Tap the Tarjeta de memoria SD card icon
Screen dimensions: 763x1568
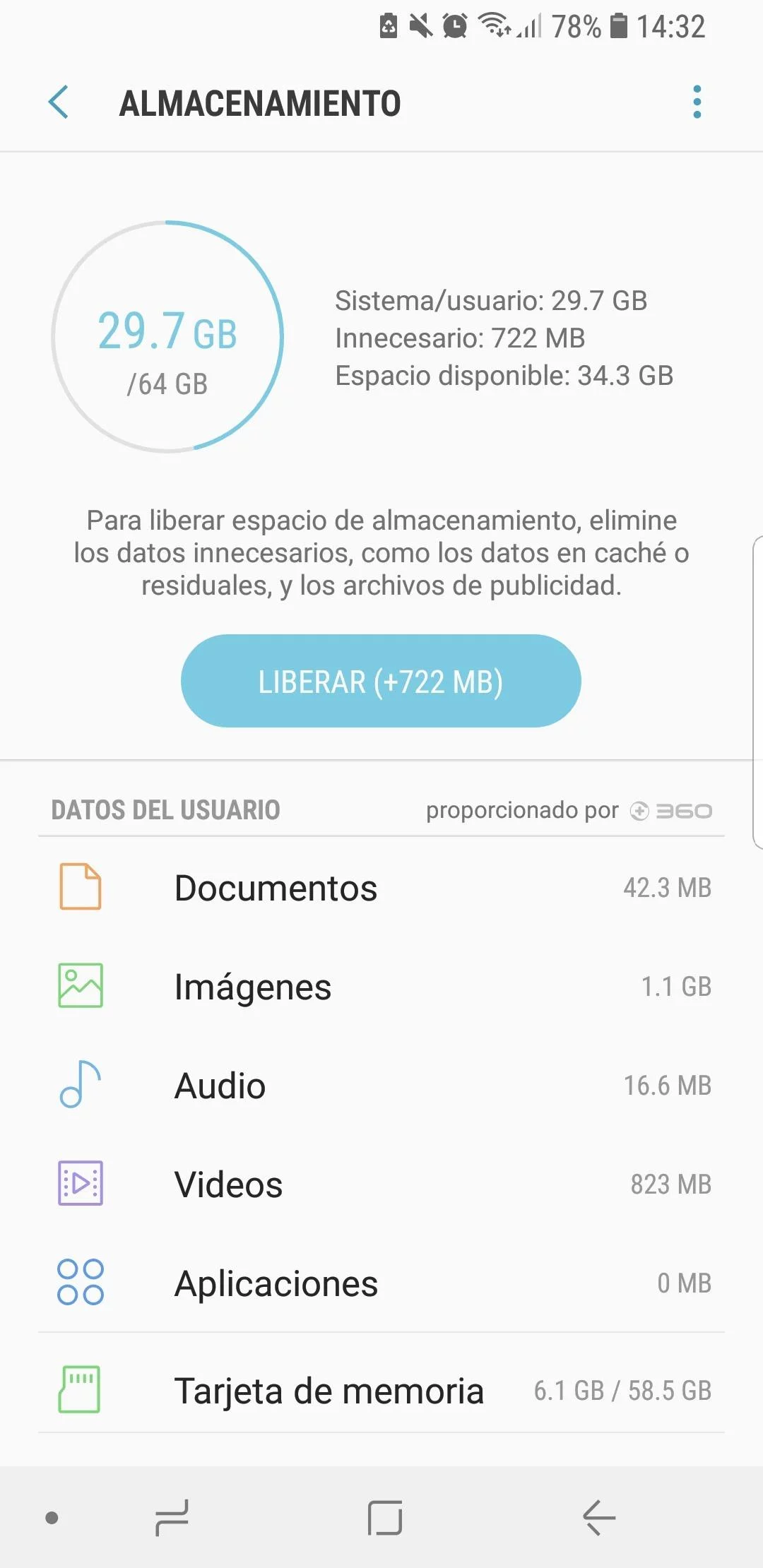(78, 1389)
